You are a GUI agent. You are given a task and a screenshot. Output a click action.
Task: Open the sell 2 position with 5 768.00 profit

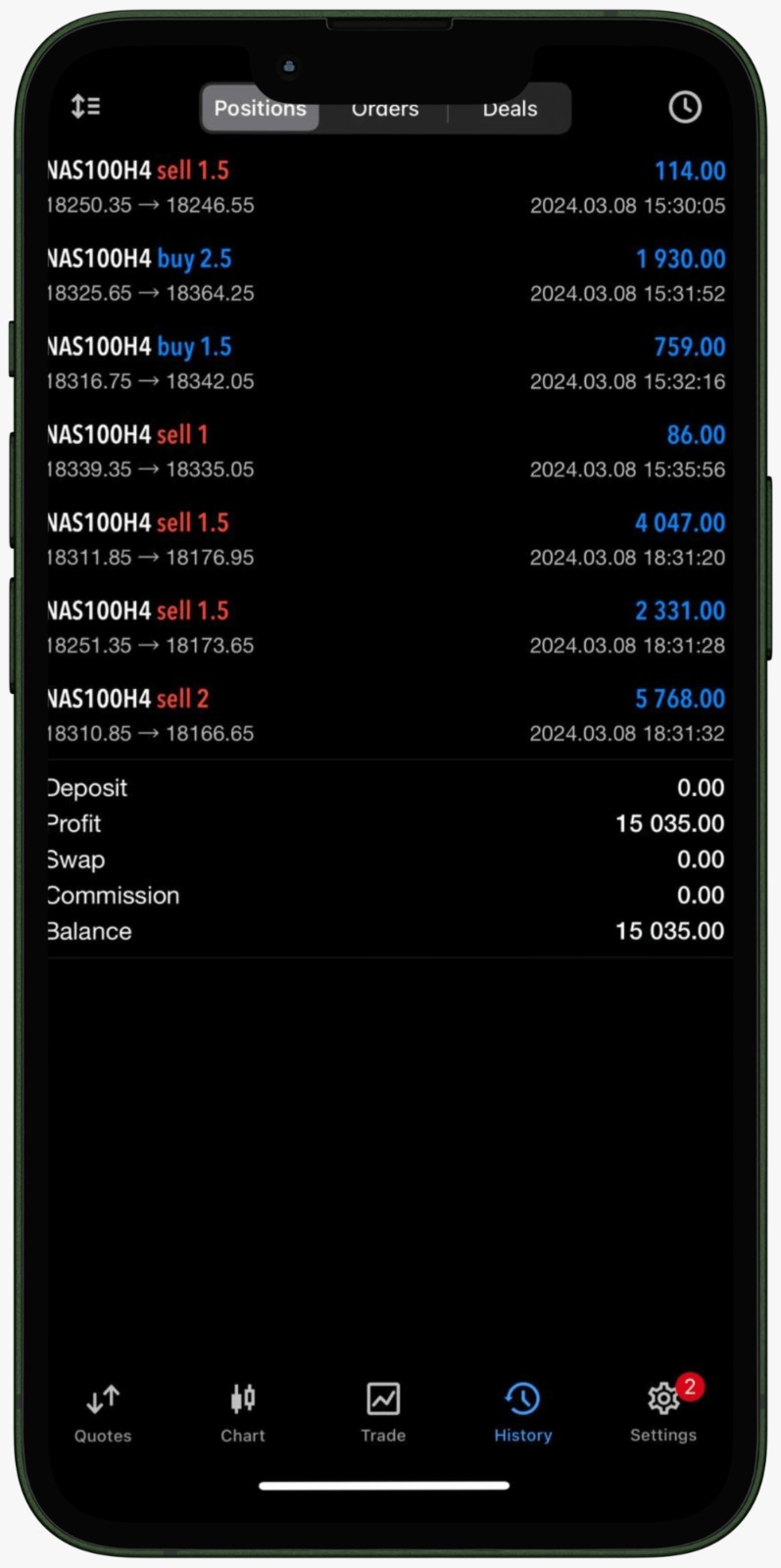point(386,715)
